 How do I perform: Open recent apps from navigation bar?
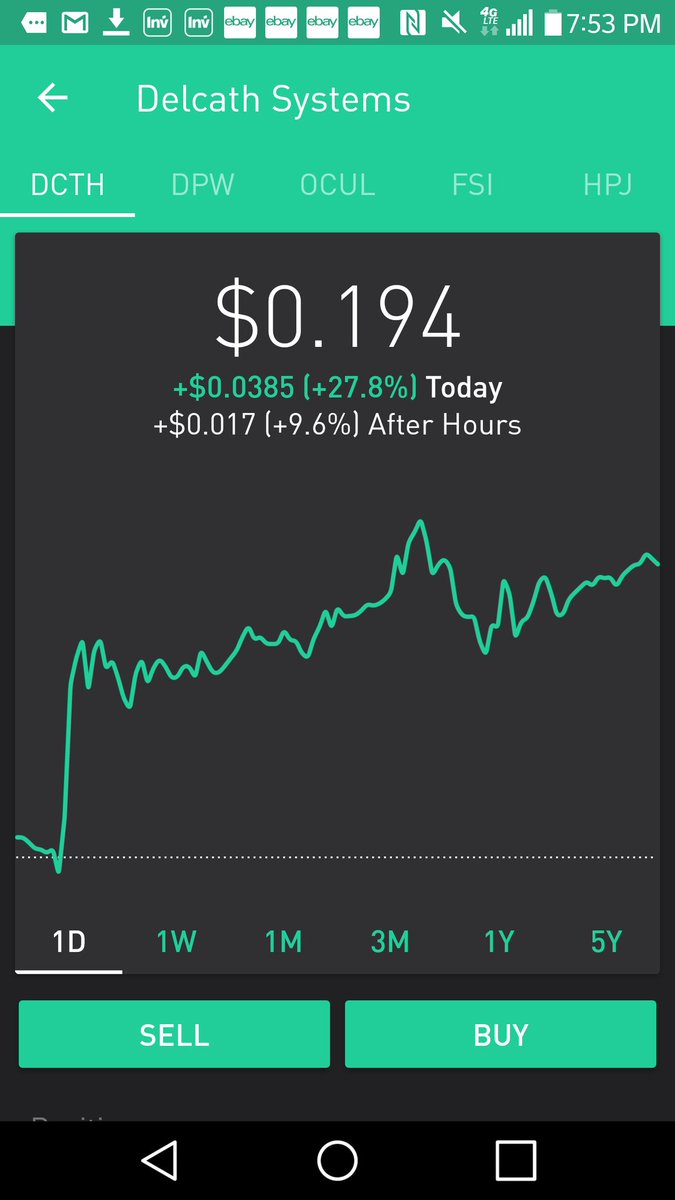coord(515,1160)
